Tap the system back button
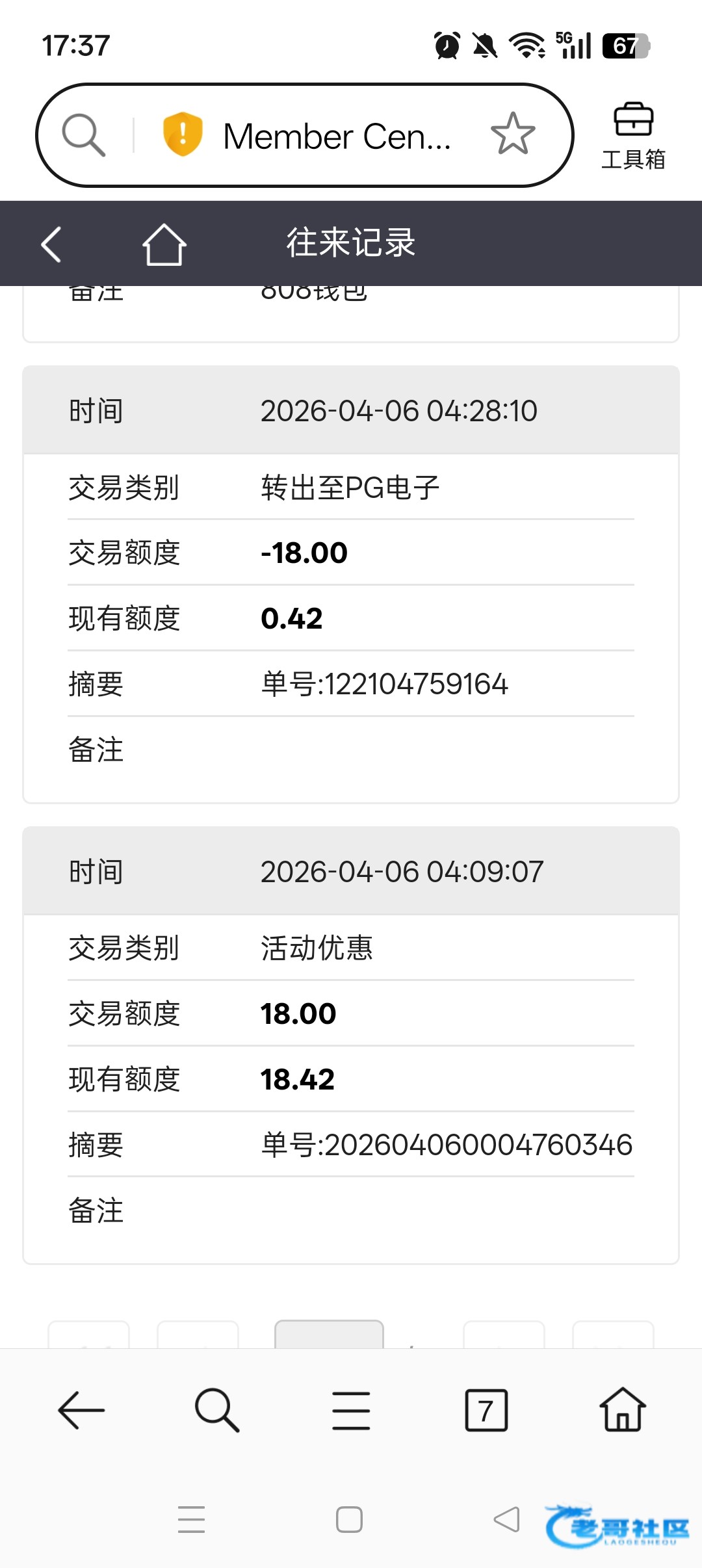 point(506,1519)
